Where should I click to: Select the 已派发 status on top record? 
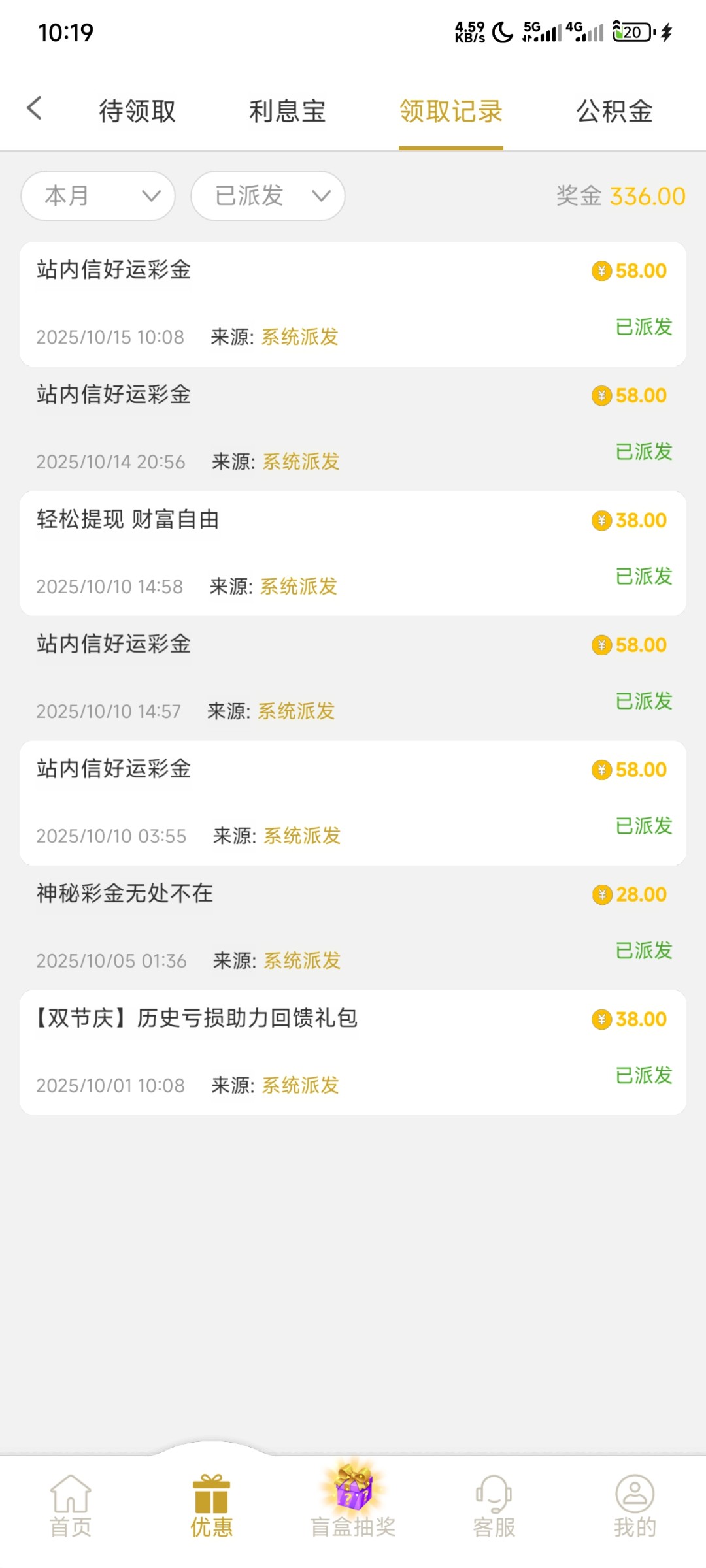coord(643,328)
